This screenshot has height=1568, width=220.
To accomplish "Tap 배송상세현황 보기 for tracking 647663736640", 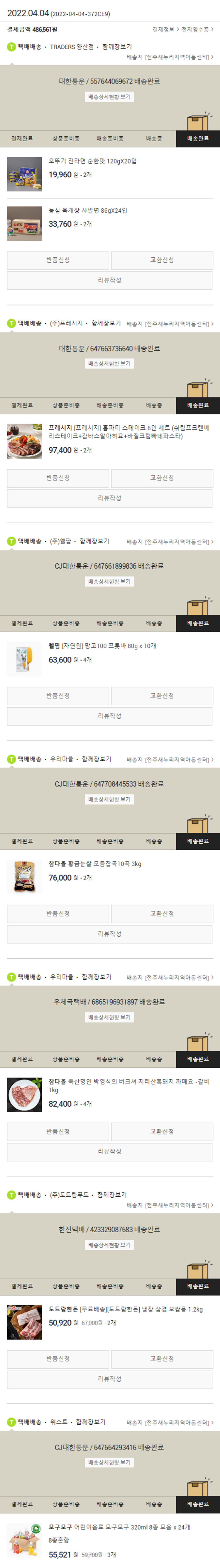I will tap(109, 364).
